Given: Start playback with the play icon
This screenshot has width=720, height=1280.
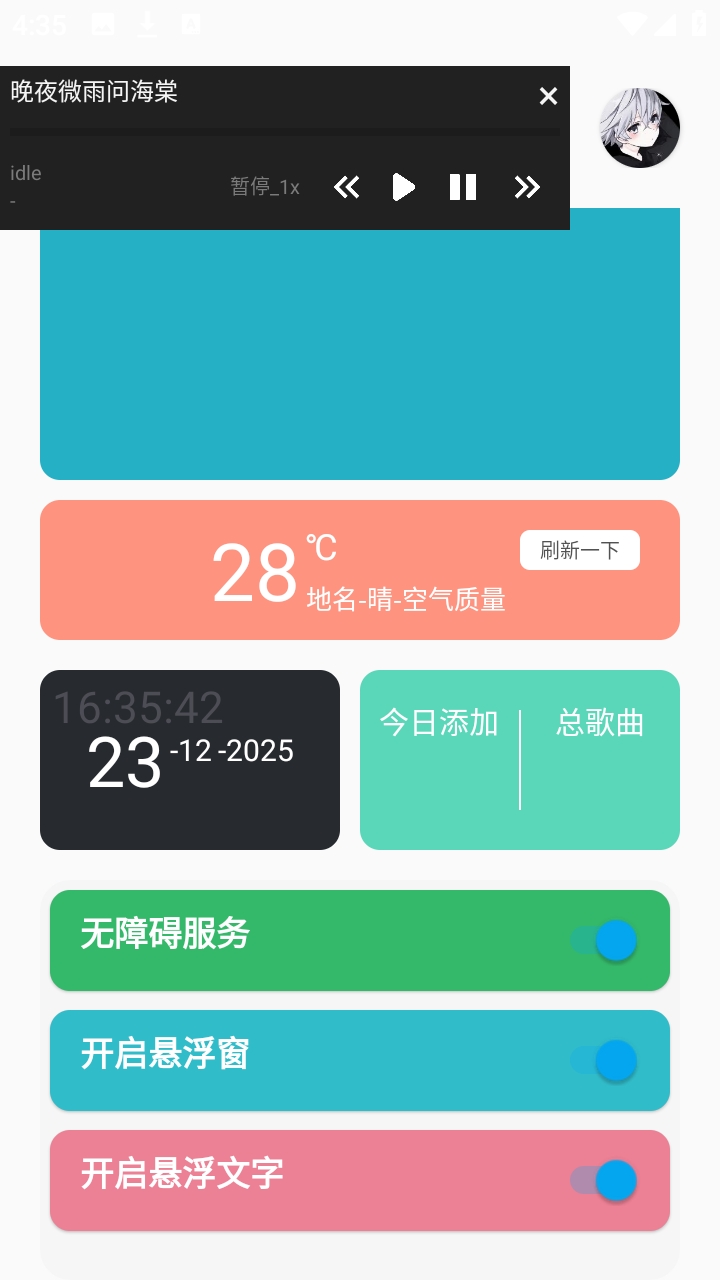Looking at the screenshot, I should 403,187.
